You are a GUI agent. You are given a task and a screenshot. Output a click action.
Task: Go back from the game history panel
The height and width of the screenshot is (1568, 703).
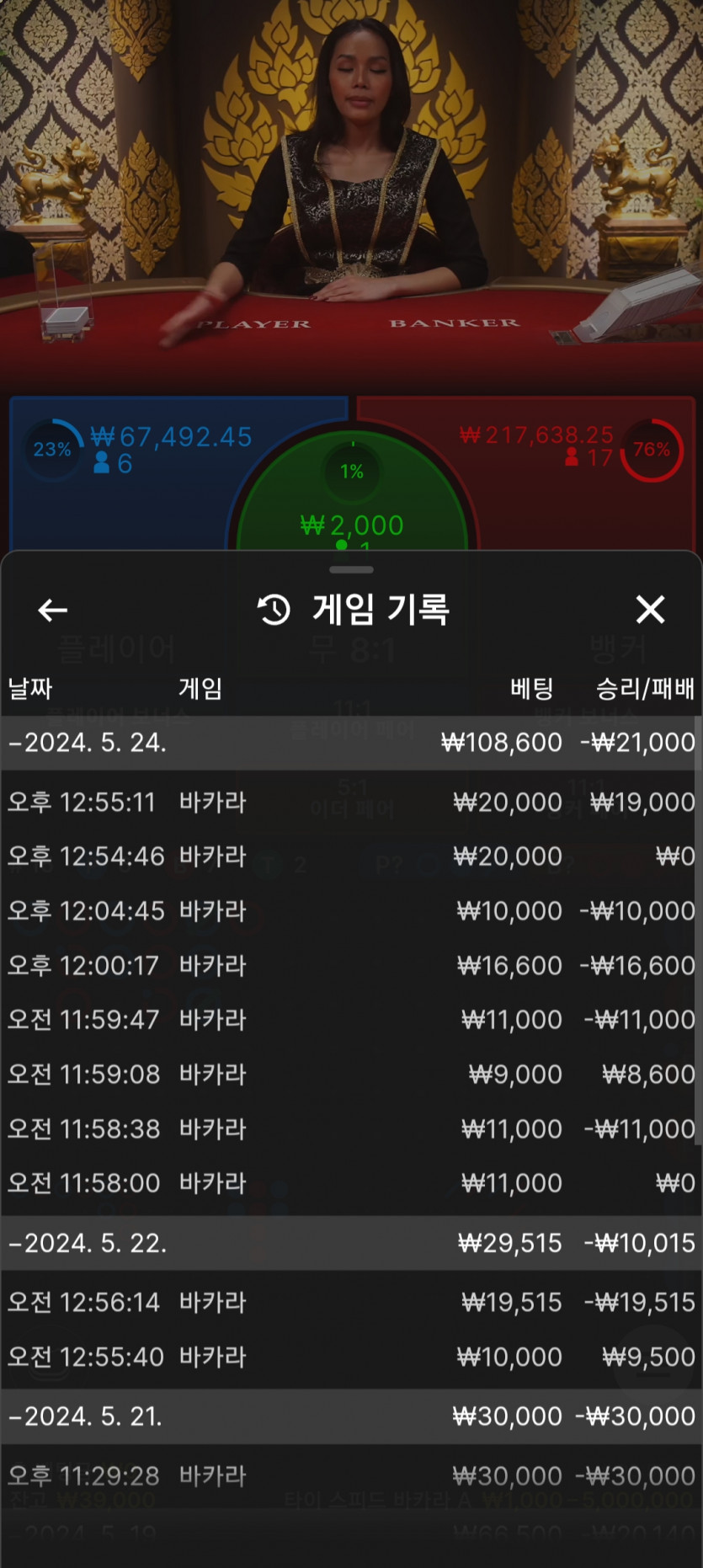tap(52, 611)
